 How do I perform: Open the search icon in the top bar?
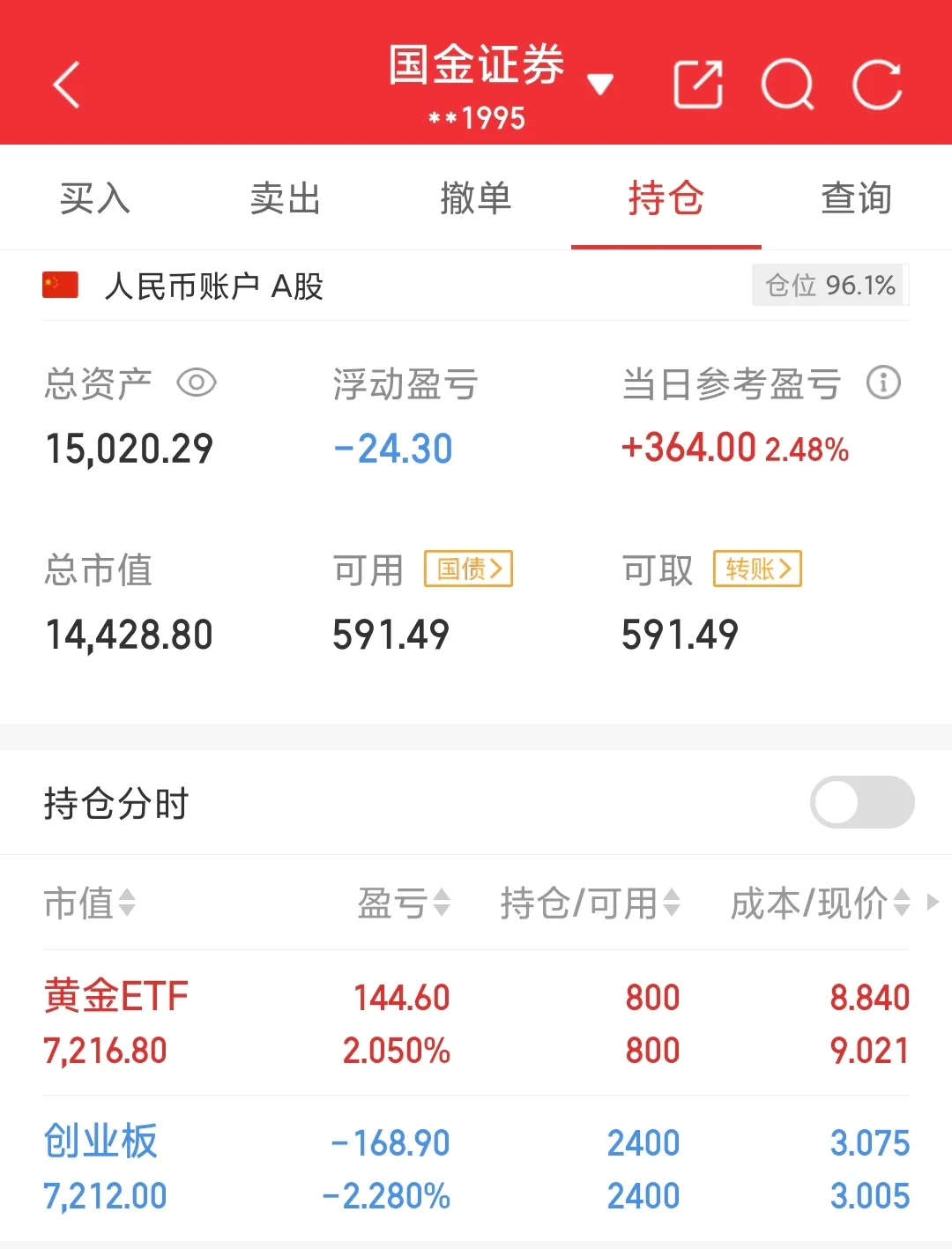[787, 85]
